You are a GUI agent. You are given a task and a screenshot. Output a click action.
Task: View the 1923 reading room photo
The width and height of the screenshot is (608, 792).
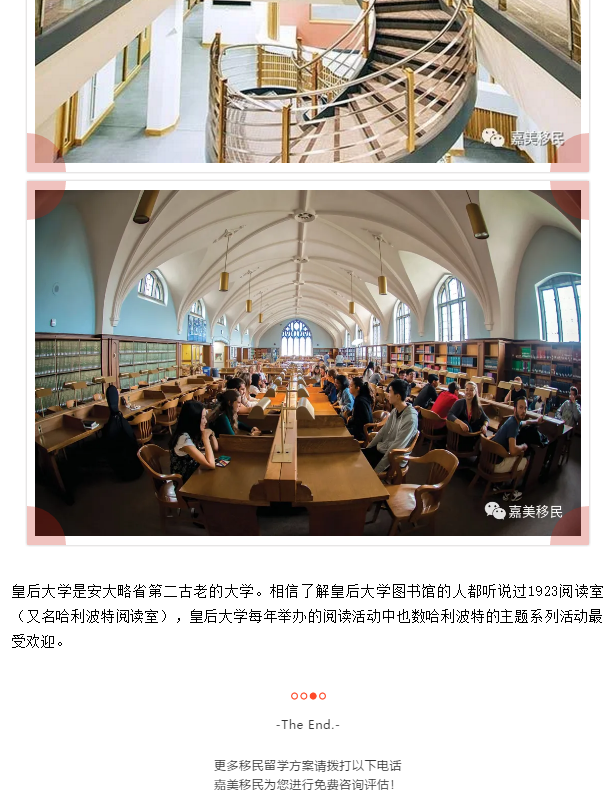click(x=307, y=362)
